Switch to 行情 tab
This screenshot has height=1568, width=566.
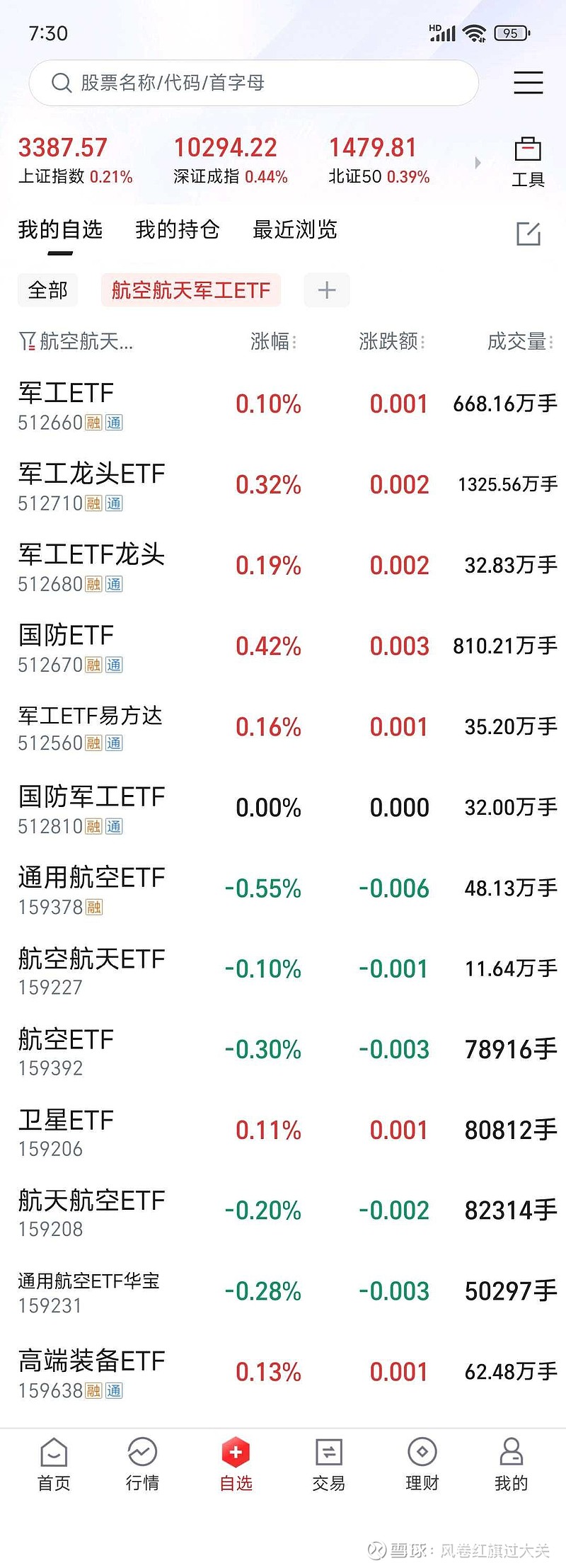coord(142,1465)
